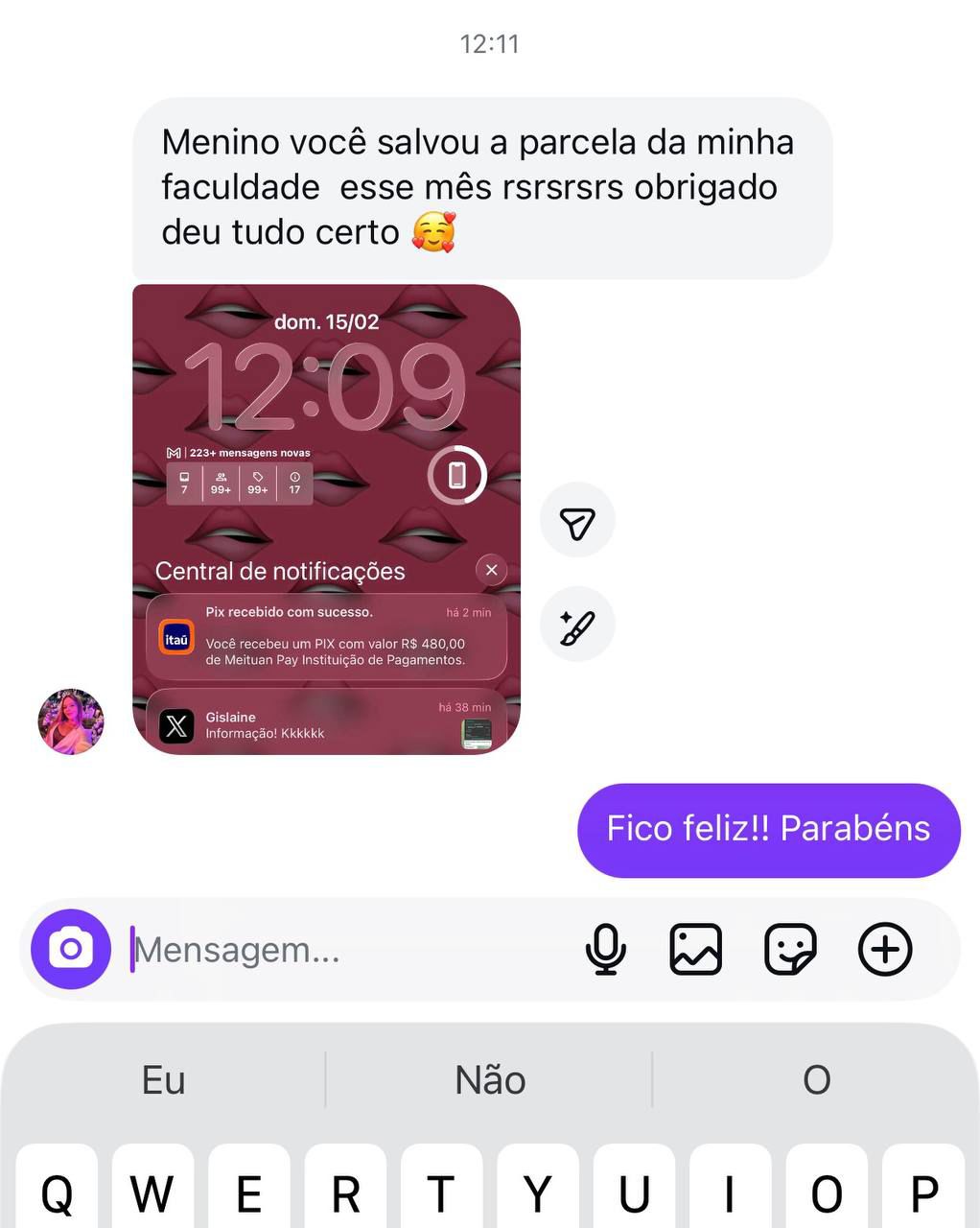
Task: Open the plus menu for more options
Action: point(884,950)
